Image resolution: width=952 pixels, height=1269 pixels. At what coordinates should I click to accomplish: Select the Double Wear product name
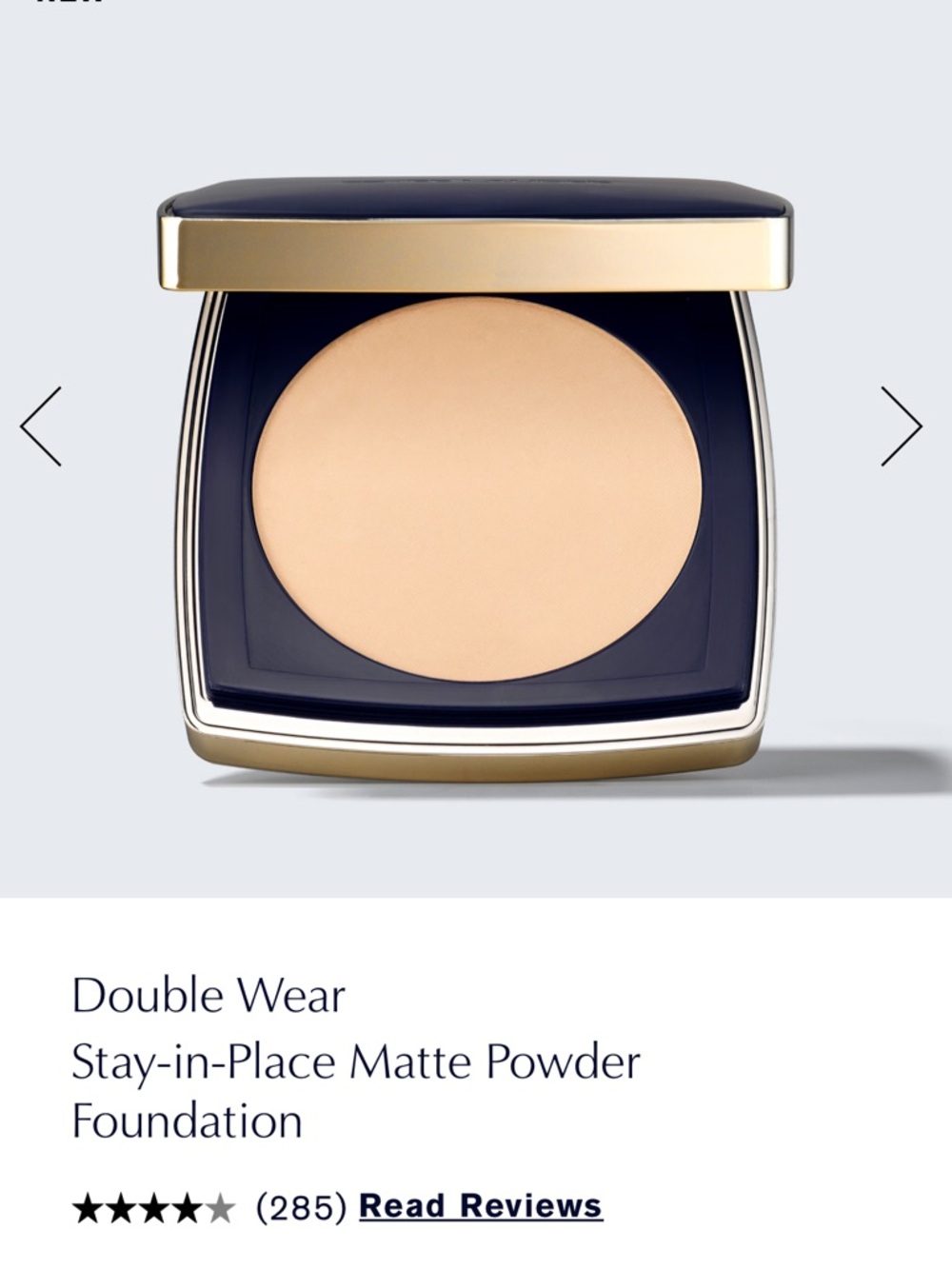point(211,998)
